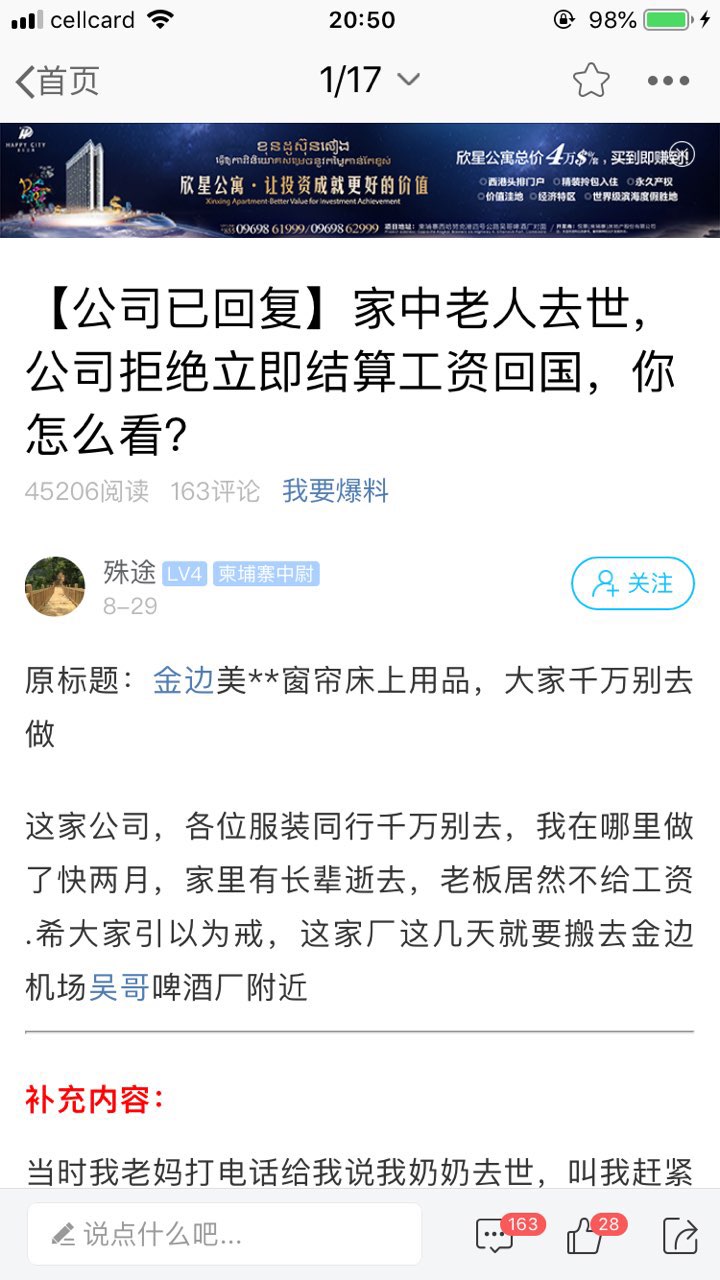
Task: Favorite this post with the star icon
Action: (591, 81)
